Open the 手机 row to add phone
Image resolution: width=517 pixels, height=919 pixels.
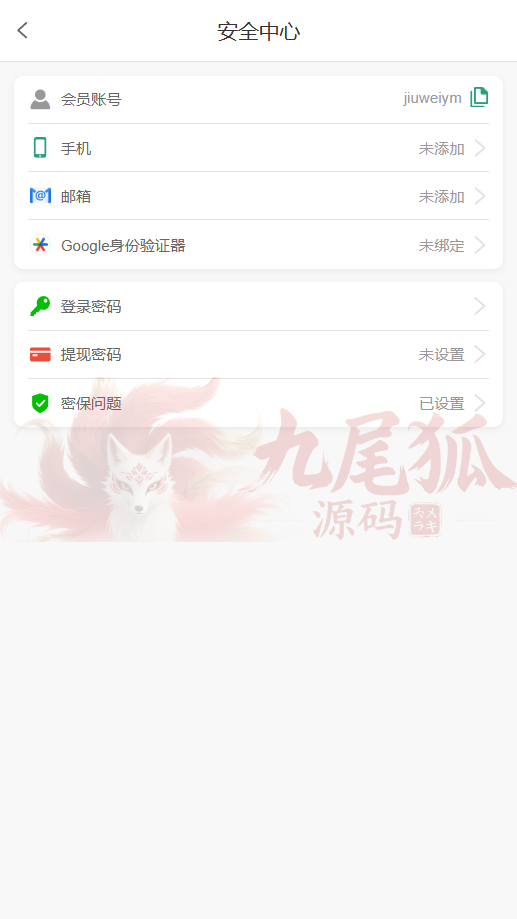click(258, 148)
